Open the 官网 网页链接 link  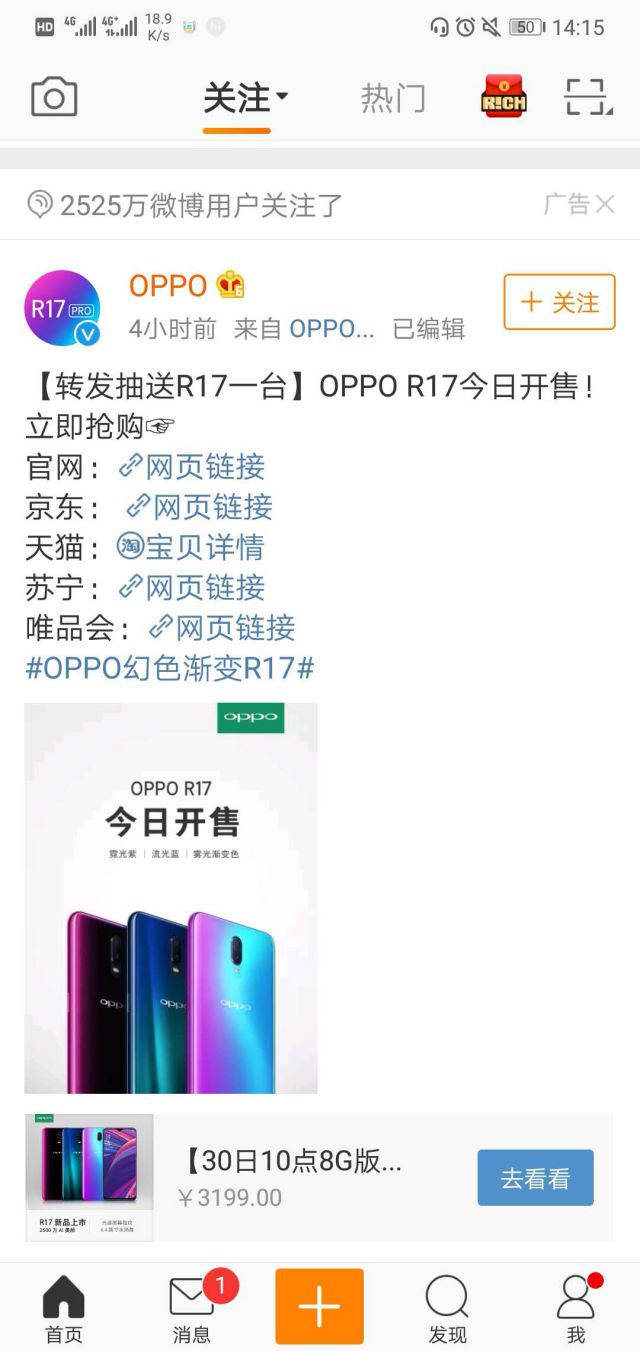192,467
